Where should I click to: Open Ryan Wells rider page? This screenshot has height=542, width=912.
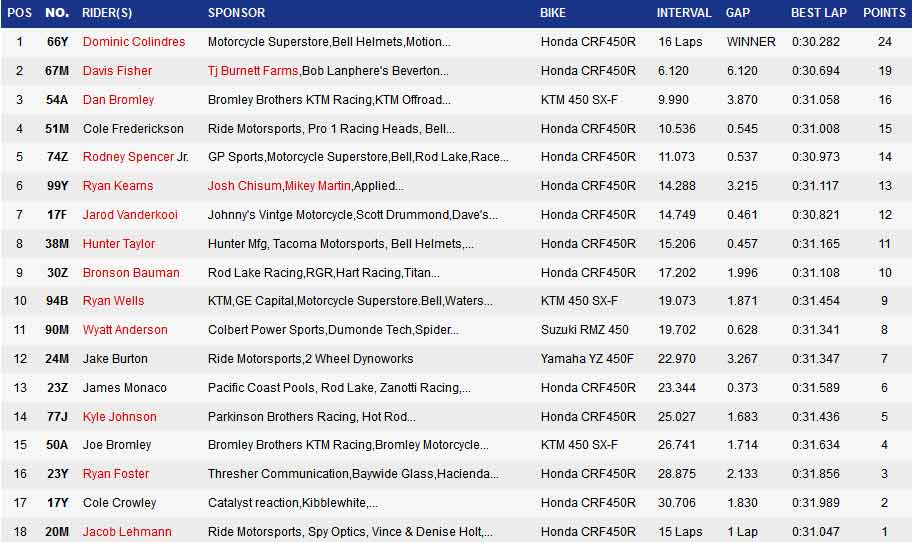pyautogui.click(x=113, y=301)
